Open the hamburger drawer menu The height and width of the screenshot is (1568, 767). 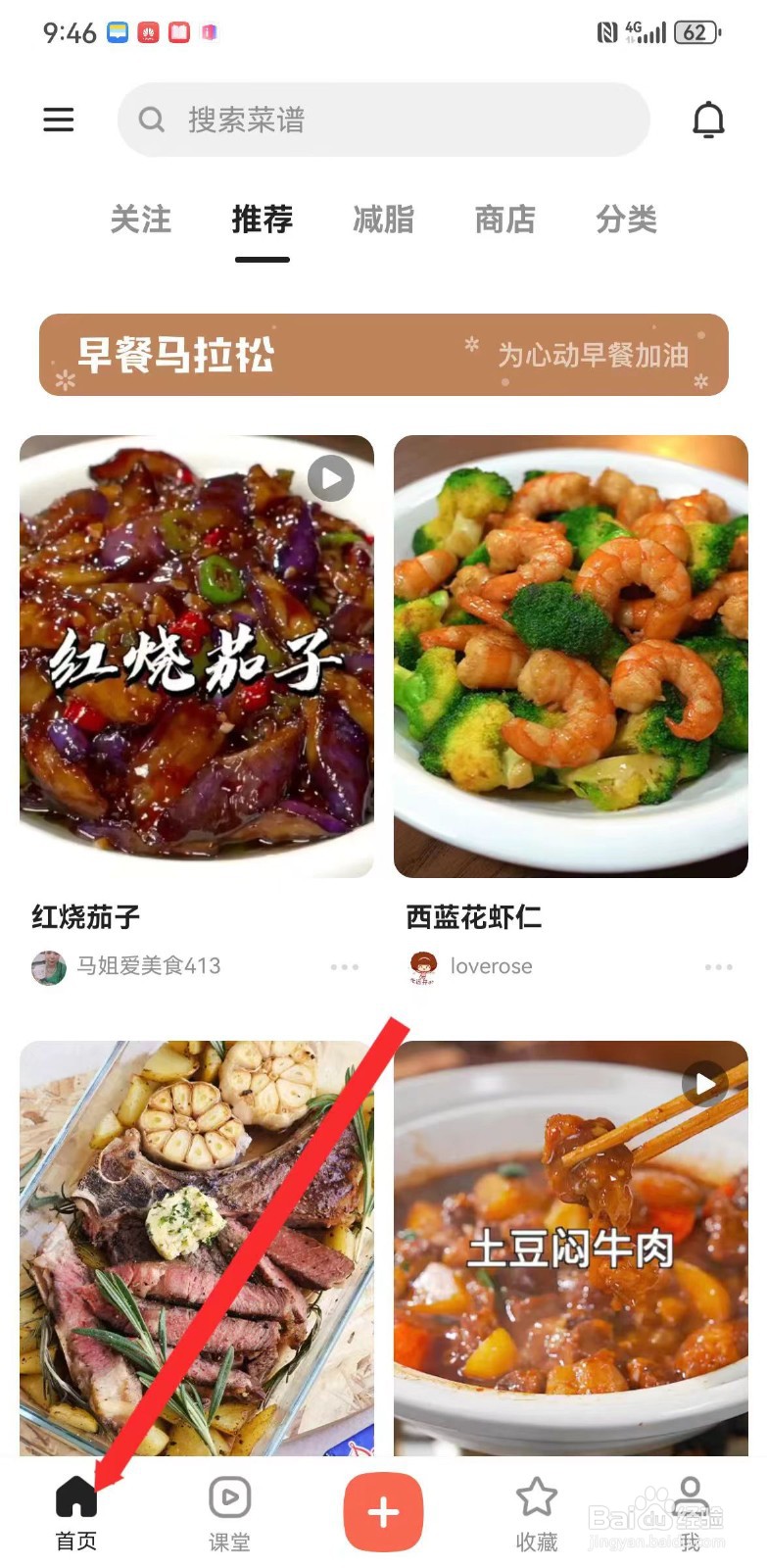point(59,120)
